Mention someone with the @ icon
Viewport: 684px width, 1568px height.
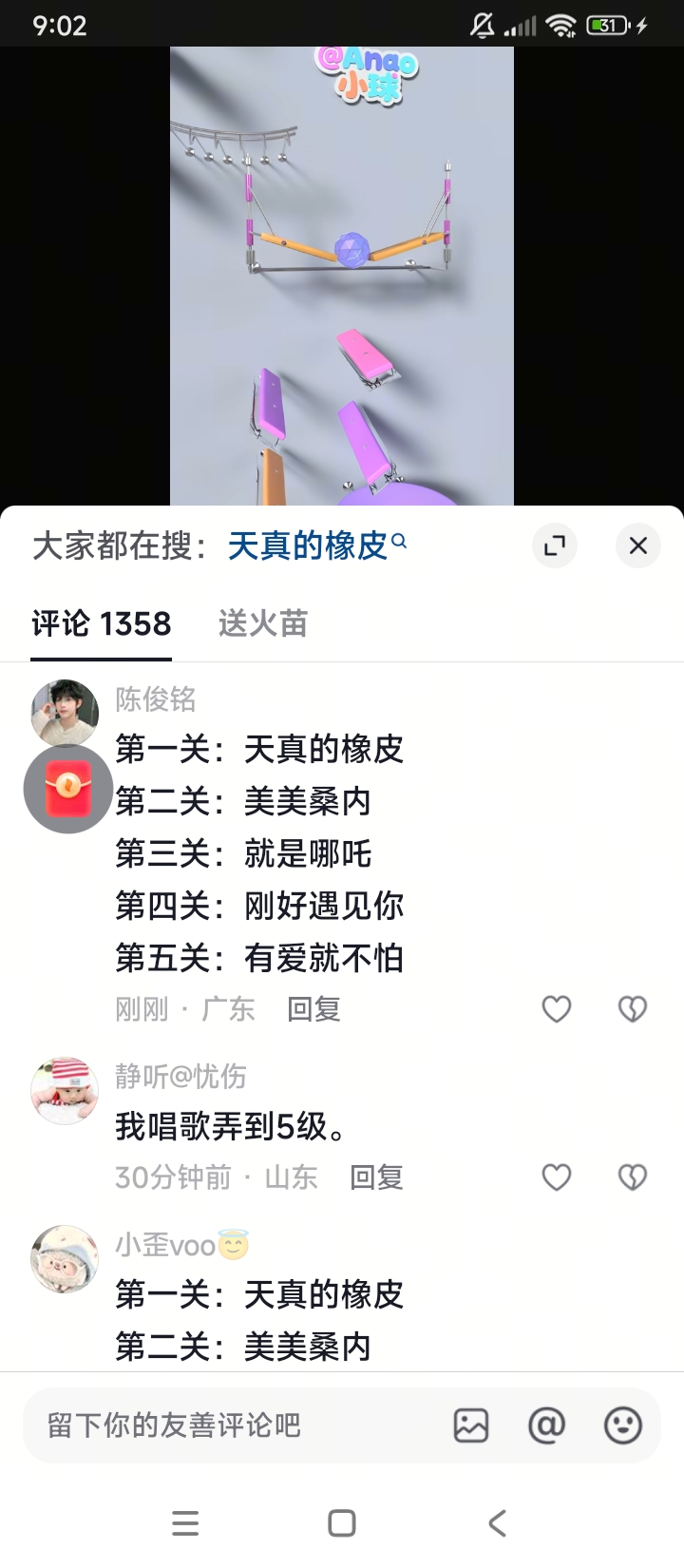tap(546, 1425)
